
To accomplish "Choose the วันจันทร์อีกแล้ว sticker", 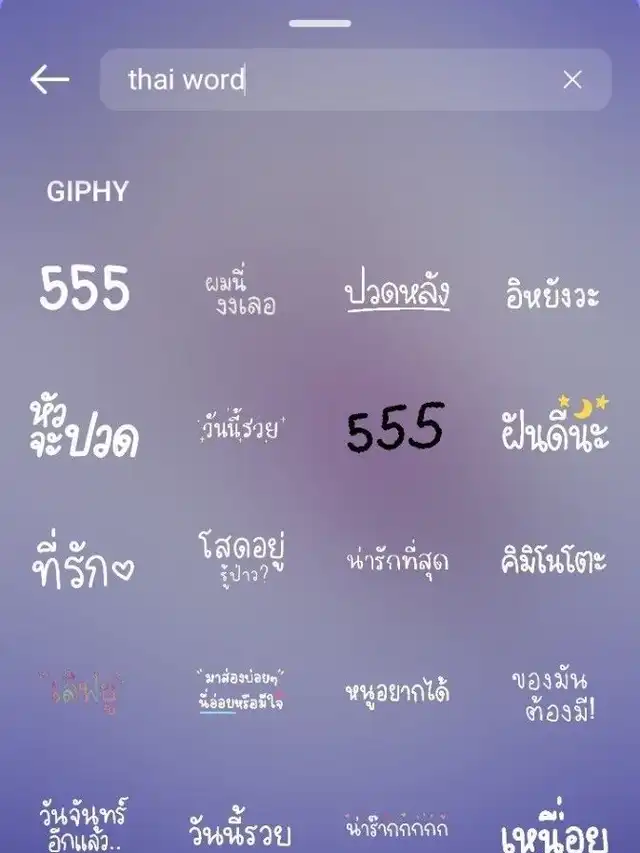I will (84, 823).
